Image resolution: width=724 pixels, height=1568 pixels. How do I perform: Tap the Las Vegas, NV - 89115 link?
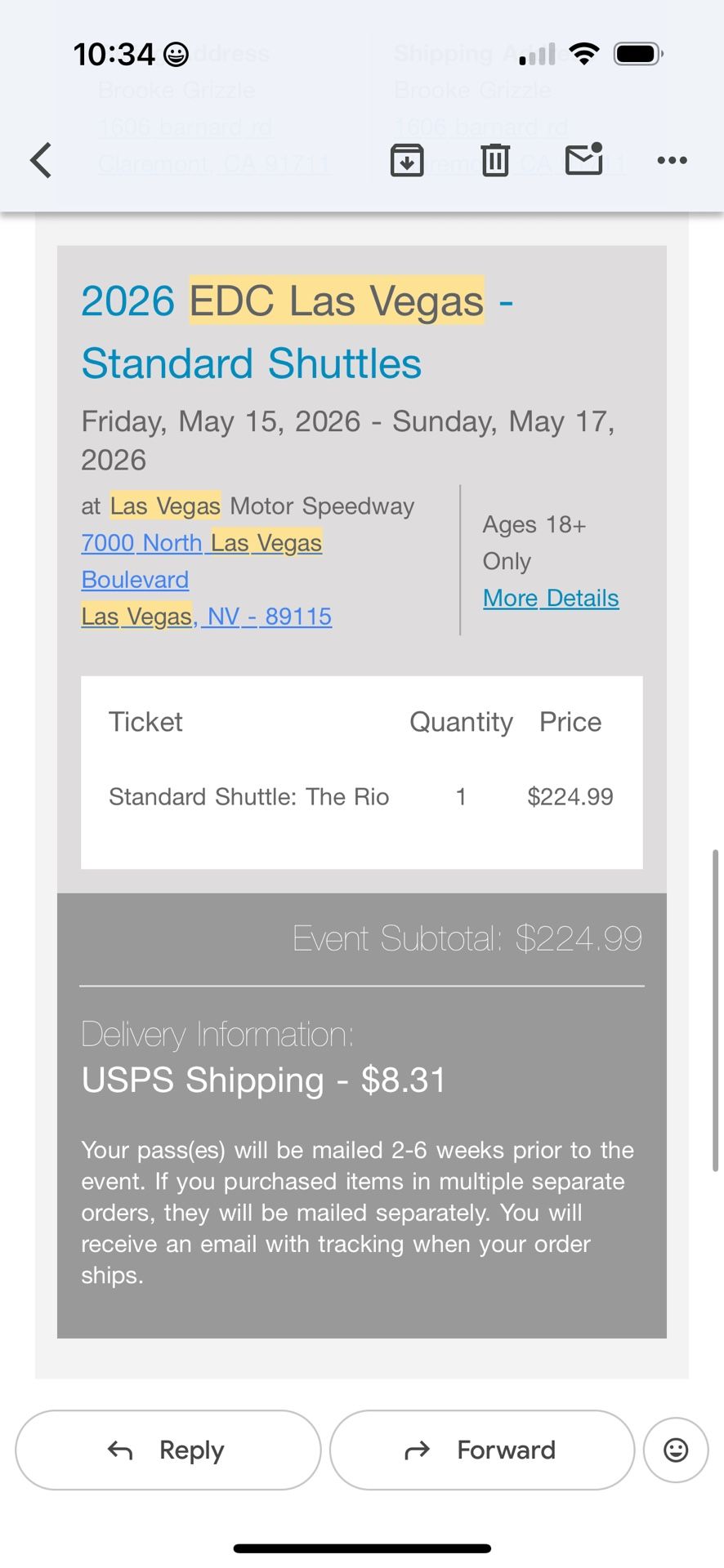(x=206, y=617)
